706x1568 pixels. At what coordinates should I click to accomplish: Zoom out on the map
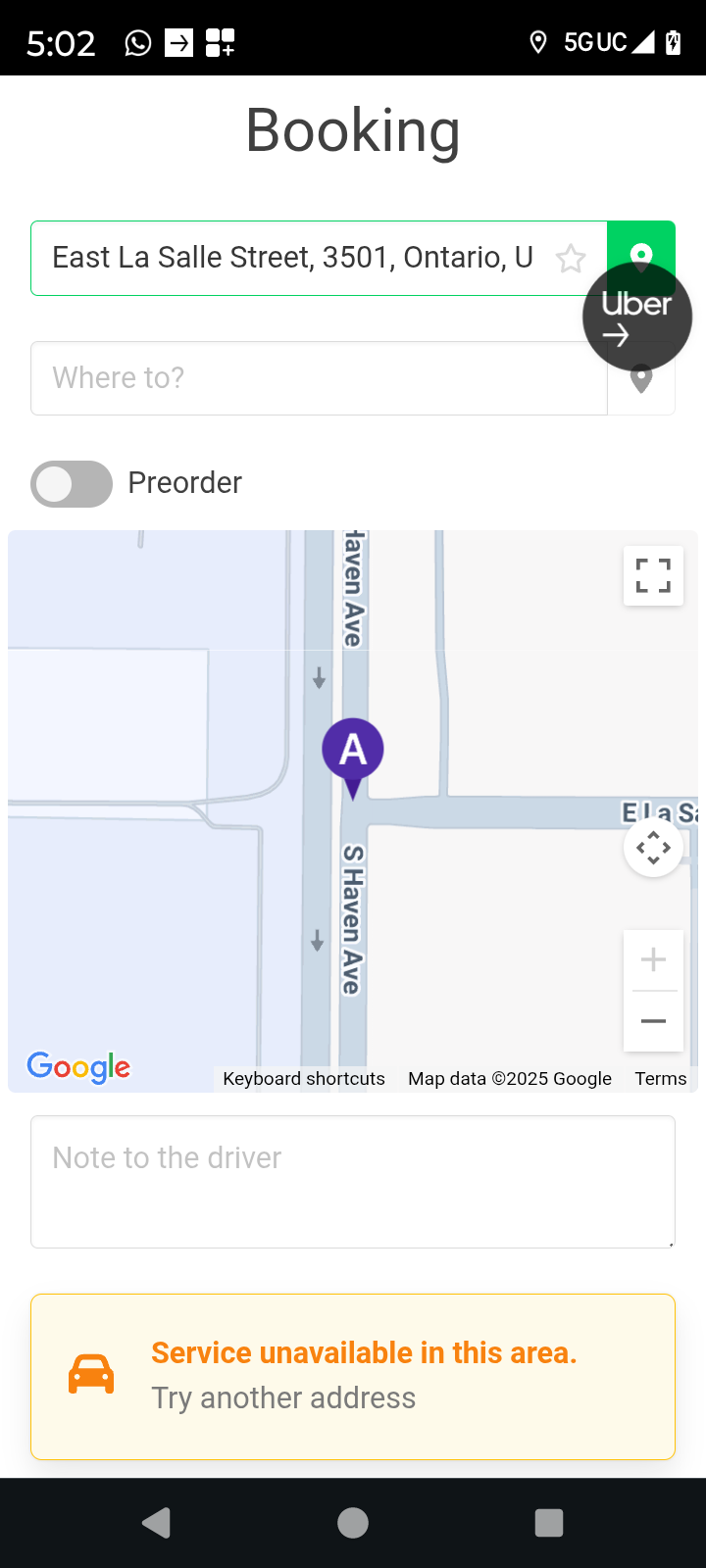click(x=653, y=1021)
